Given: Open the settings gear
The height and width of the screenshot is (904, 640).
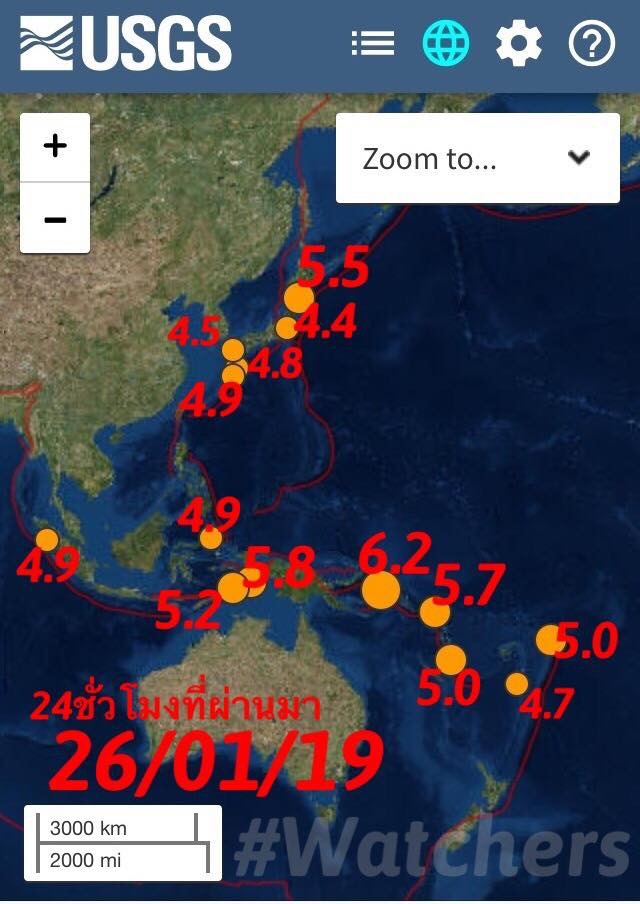Looking at the screenshot, I should [x=519, y=43].
